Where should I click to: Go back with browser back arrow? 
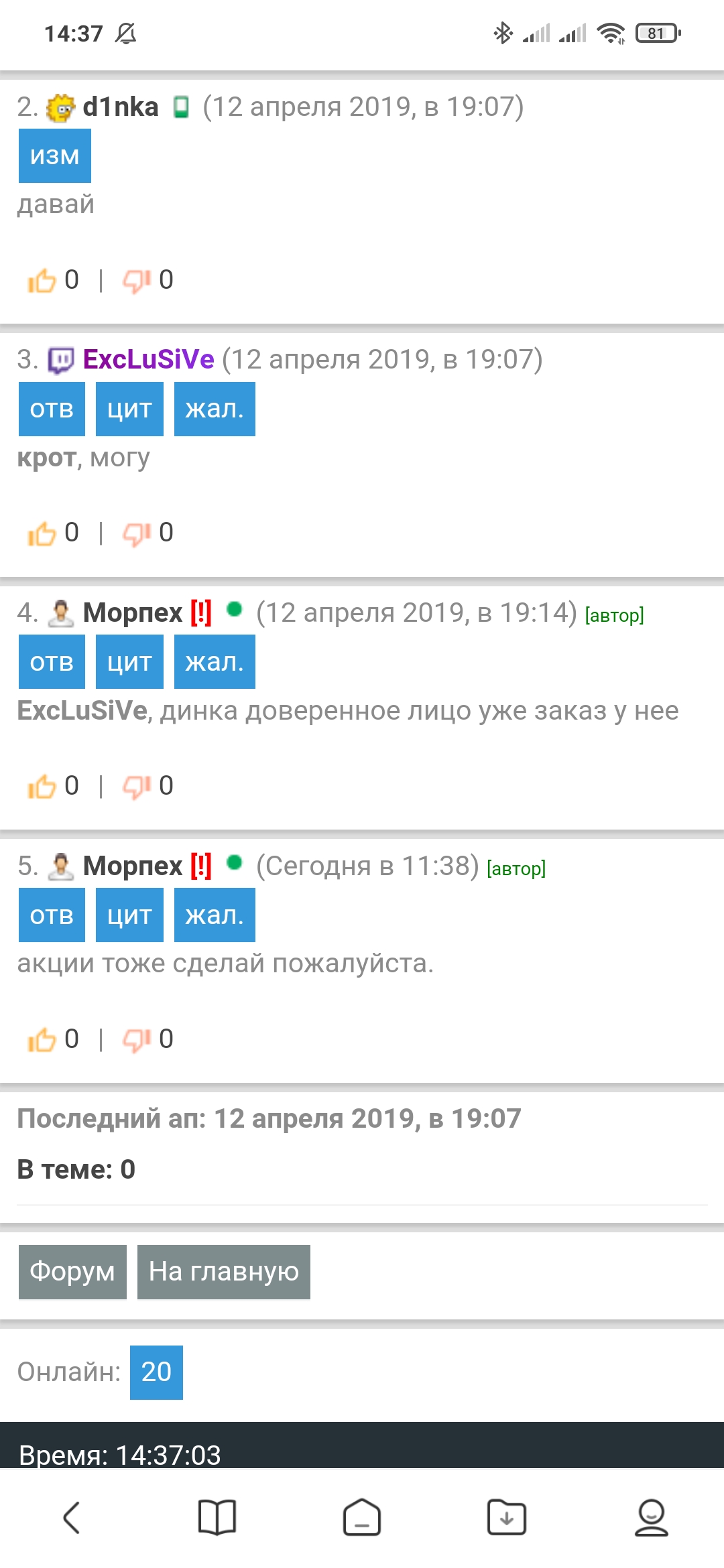pyautogui.click(x=72, y=1517)
